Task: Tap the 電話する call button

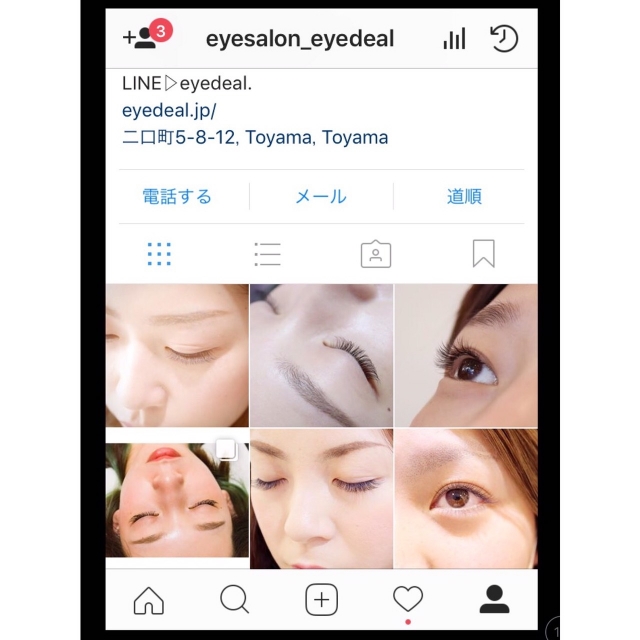Action: tap(177, 197)
